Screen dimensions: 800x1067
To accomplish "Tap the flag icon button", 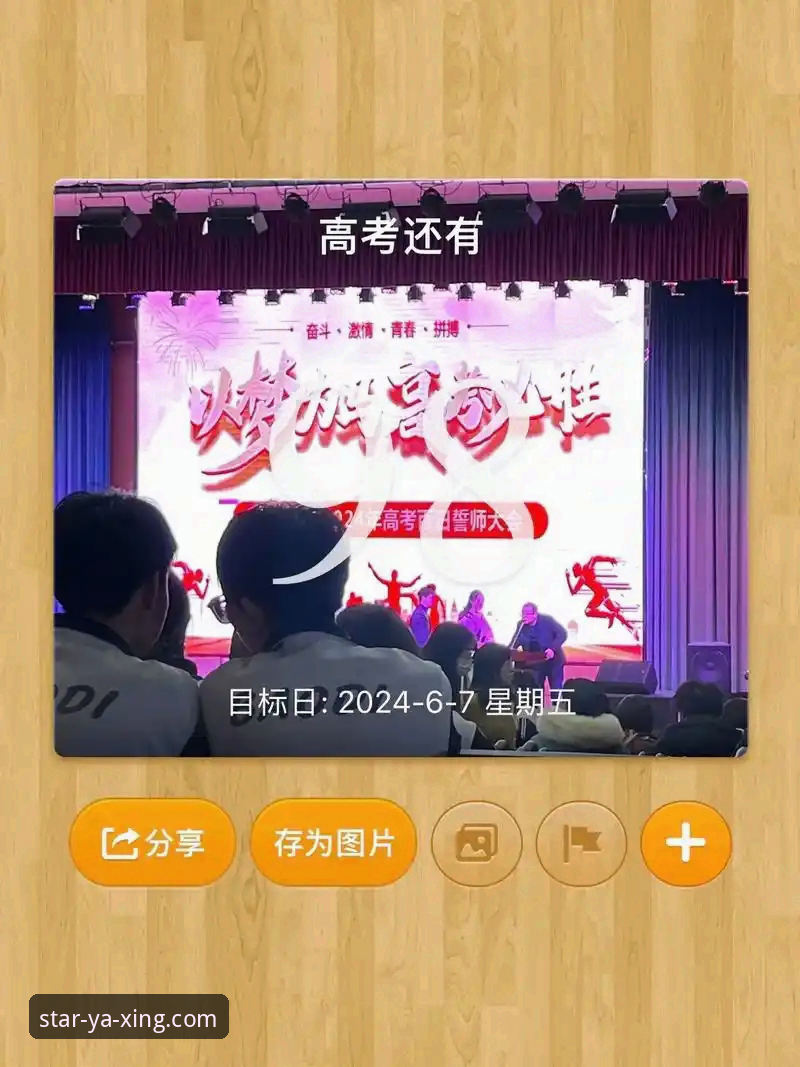I will coord(581,844).
